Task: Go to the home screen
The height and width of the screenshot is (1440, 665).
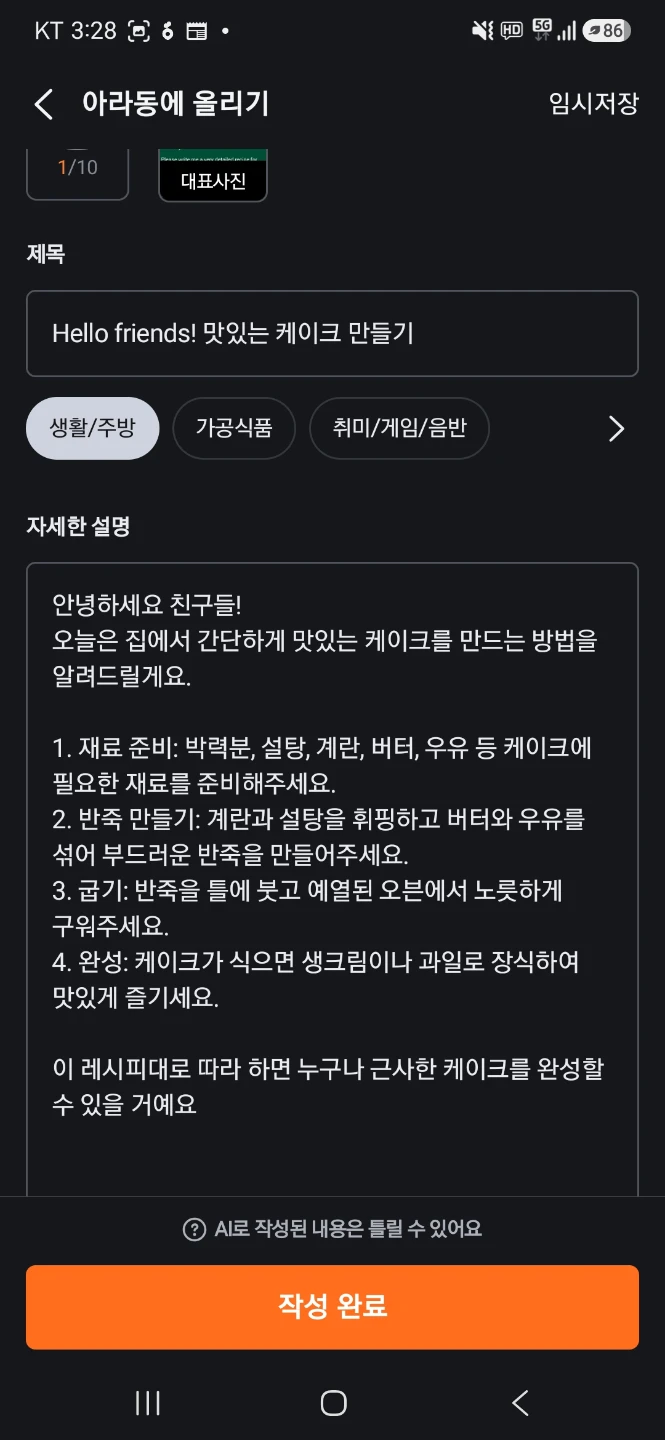Action: click(x=333, y=1403)
